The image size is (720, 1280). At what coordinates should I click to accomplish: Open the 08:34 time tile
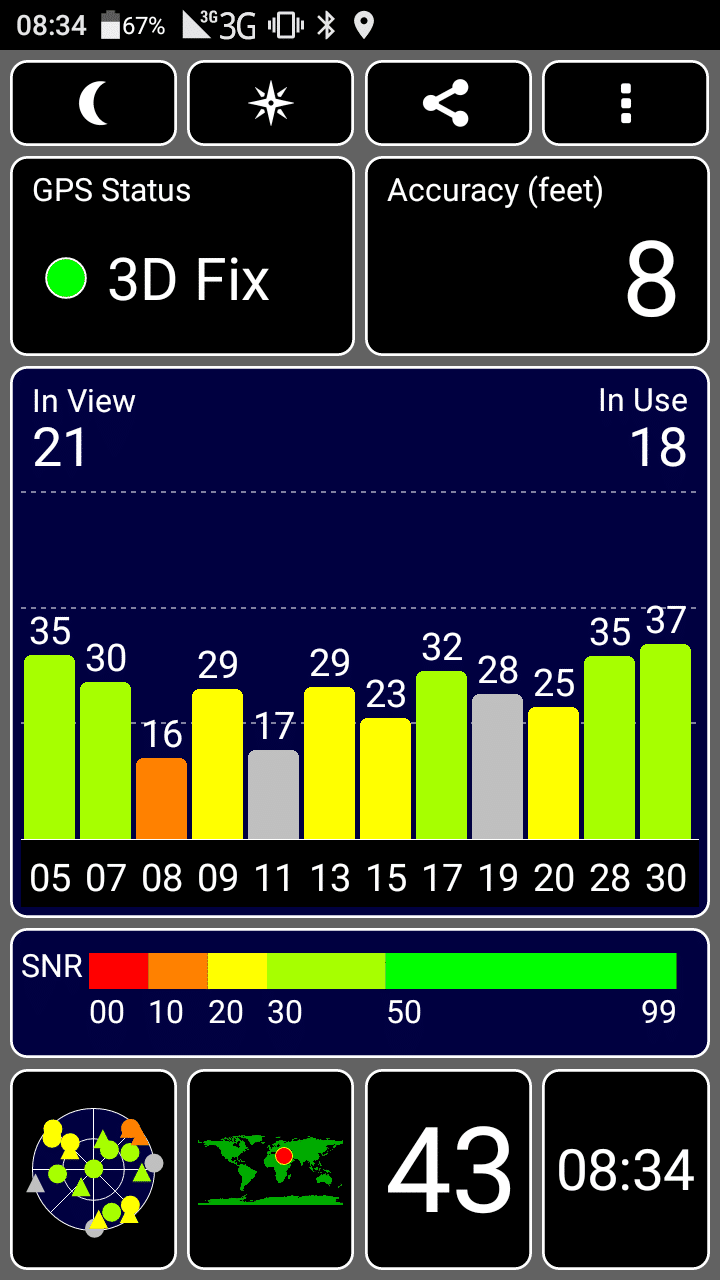coord(626,1169)
